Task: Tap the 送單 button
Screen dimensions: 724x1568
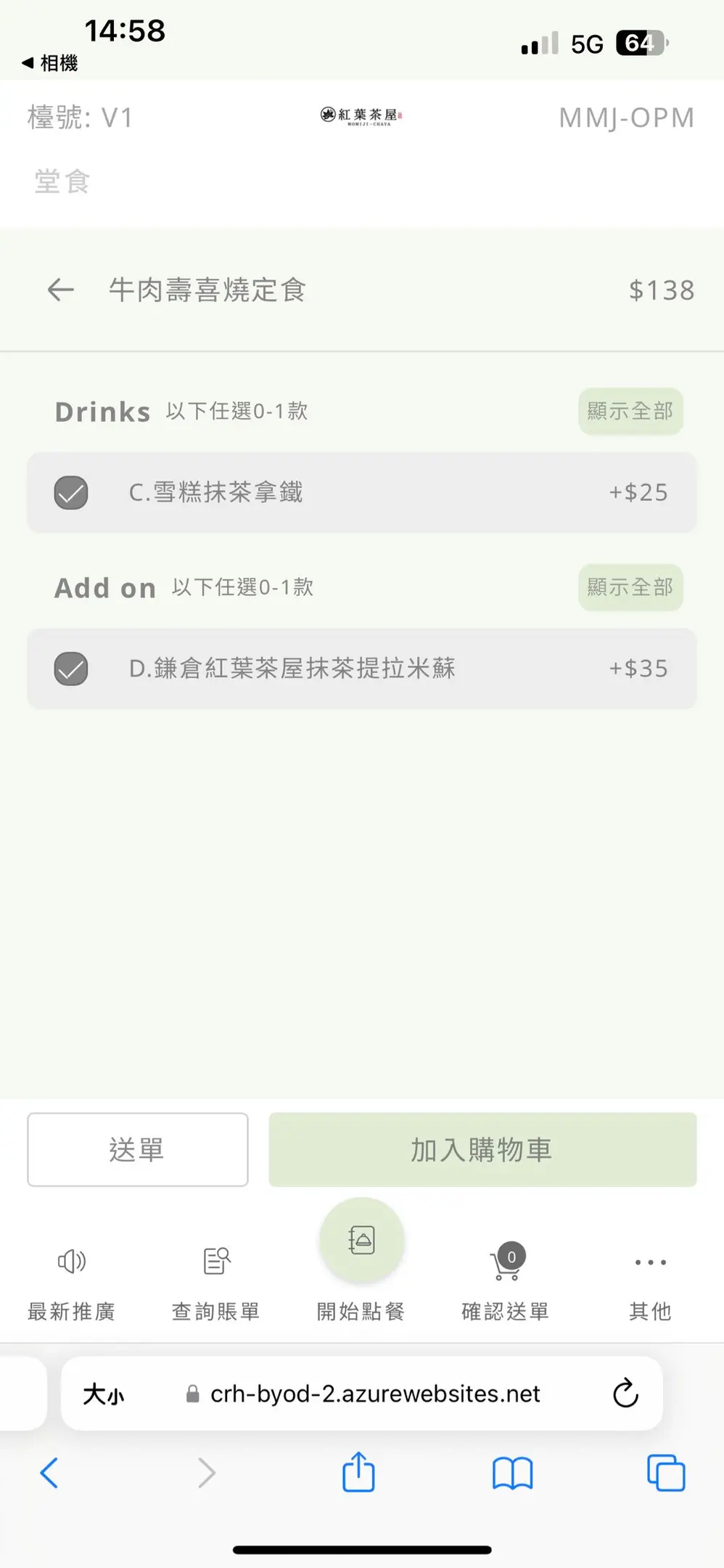Action: tap(138, 1150)
